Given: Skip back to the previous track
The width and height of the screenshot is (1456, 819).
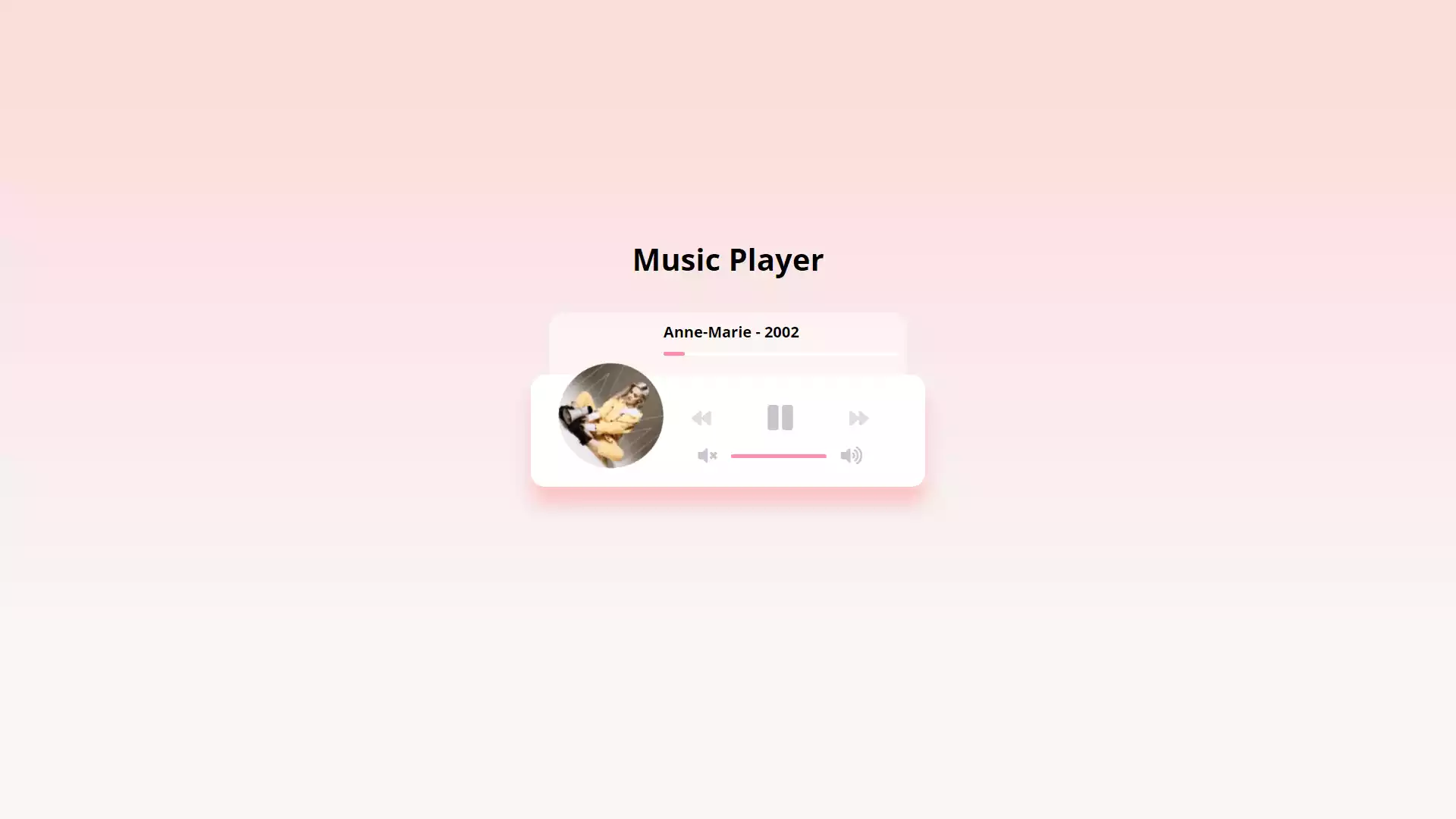Looking at the screenshot, I should (x=701, y=419).
